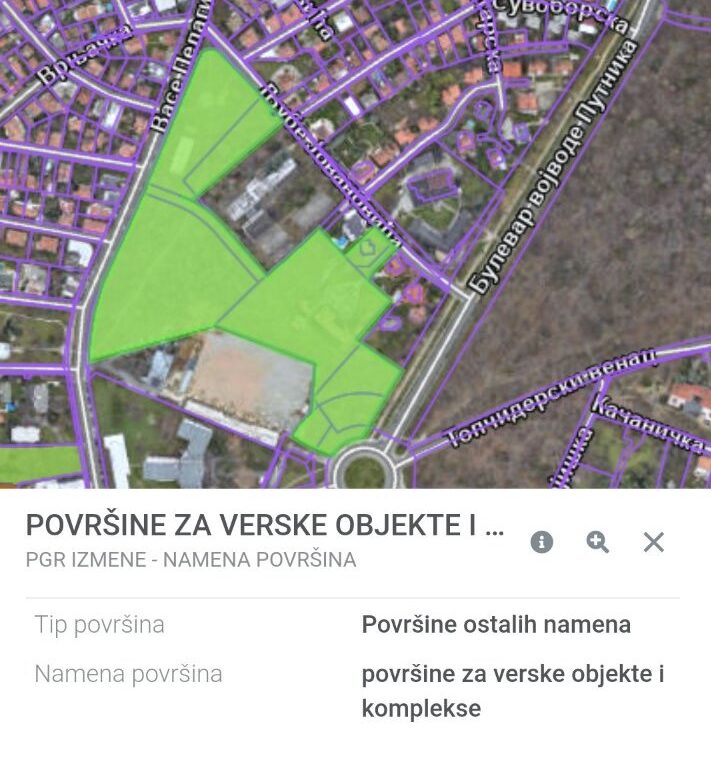Viewport: 711px width, 758px height.
Task: Close the feature details panel
Action: (x=654, y=542)
